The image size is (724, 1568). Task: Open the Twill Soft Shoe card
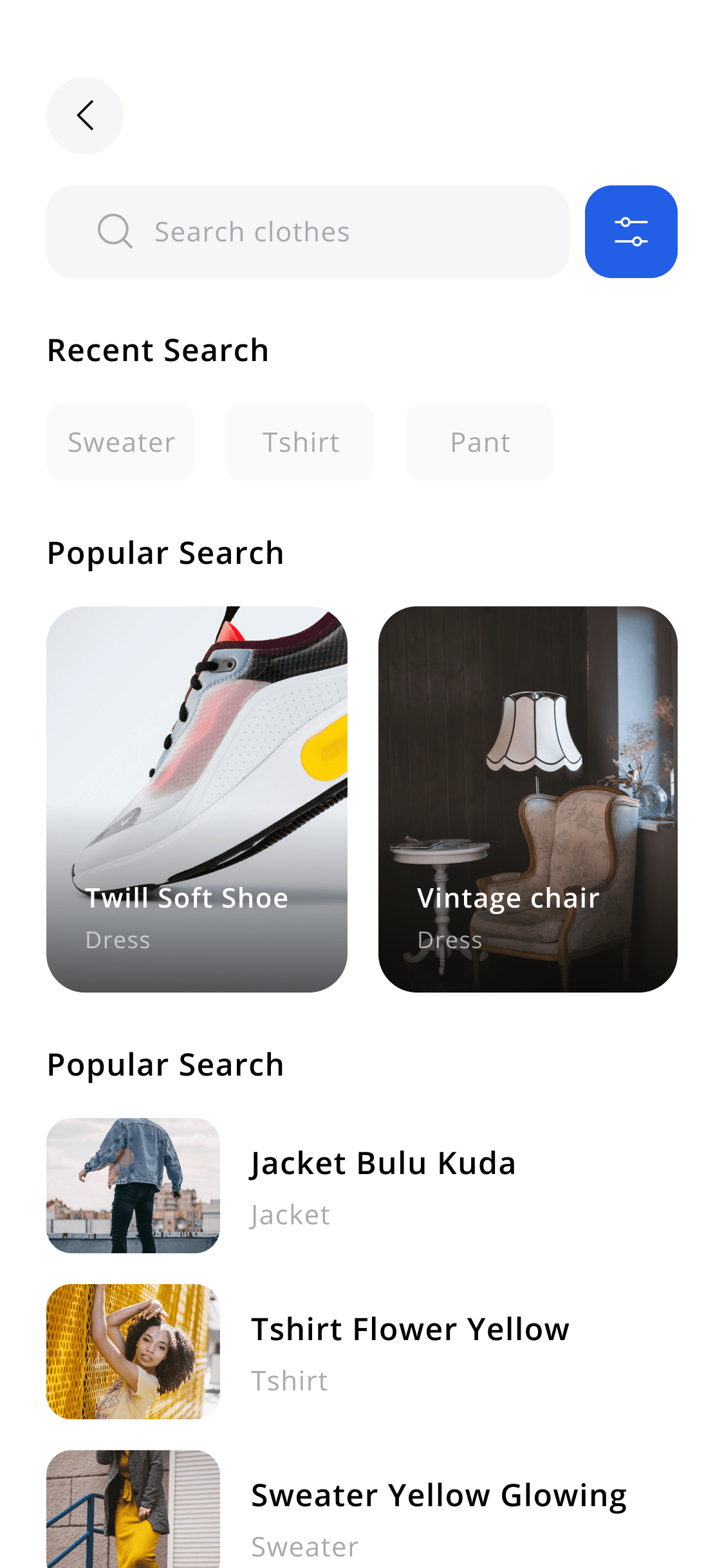[197, 799]
